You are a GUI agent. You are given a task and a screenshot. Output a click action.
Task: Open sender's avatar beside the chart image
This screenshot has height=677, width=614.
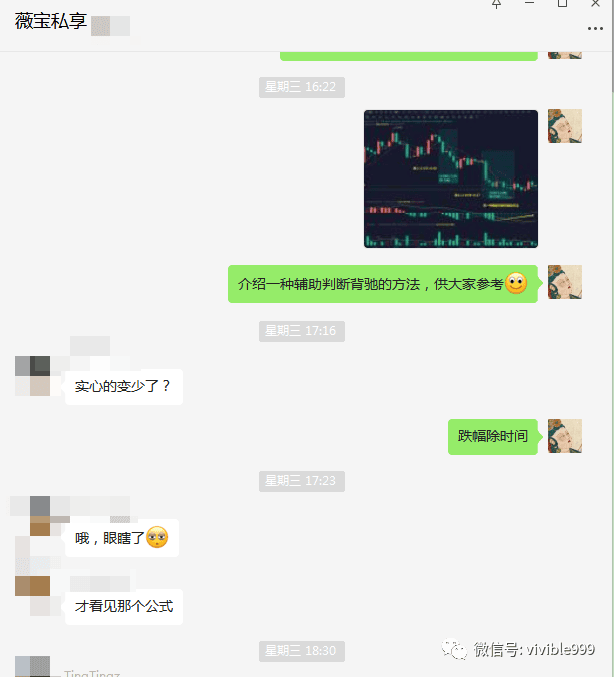[x=565, y=127]
